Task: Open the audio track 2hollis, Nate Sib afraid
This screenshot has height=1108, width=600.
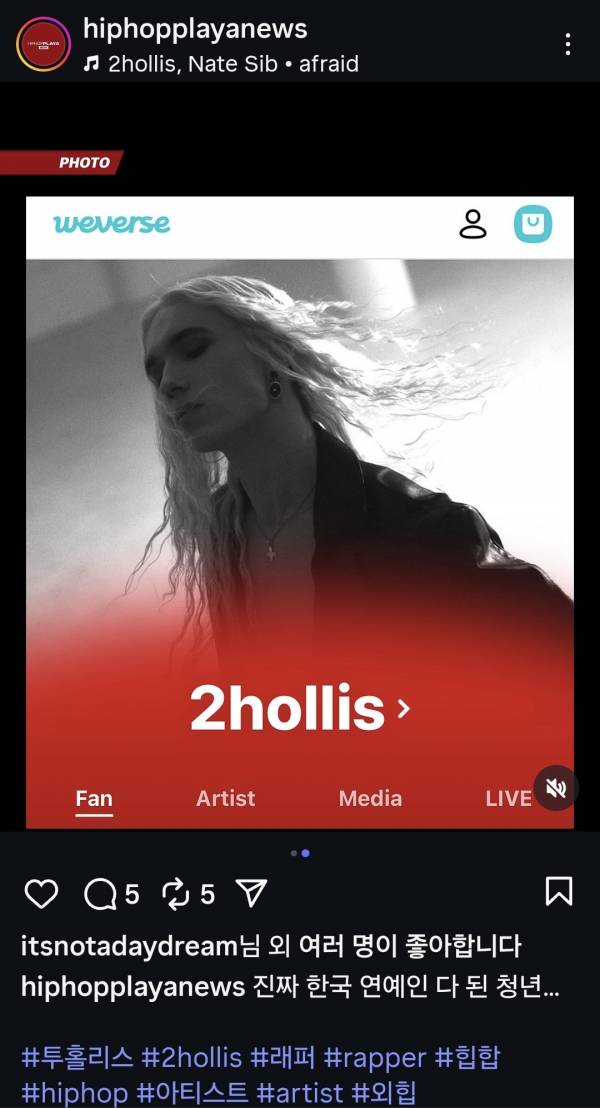Action: 220,64
